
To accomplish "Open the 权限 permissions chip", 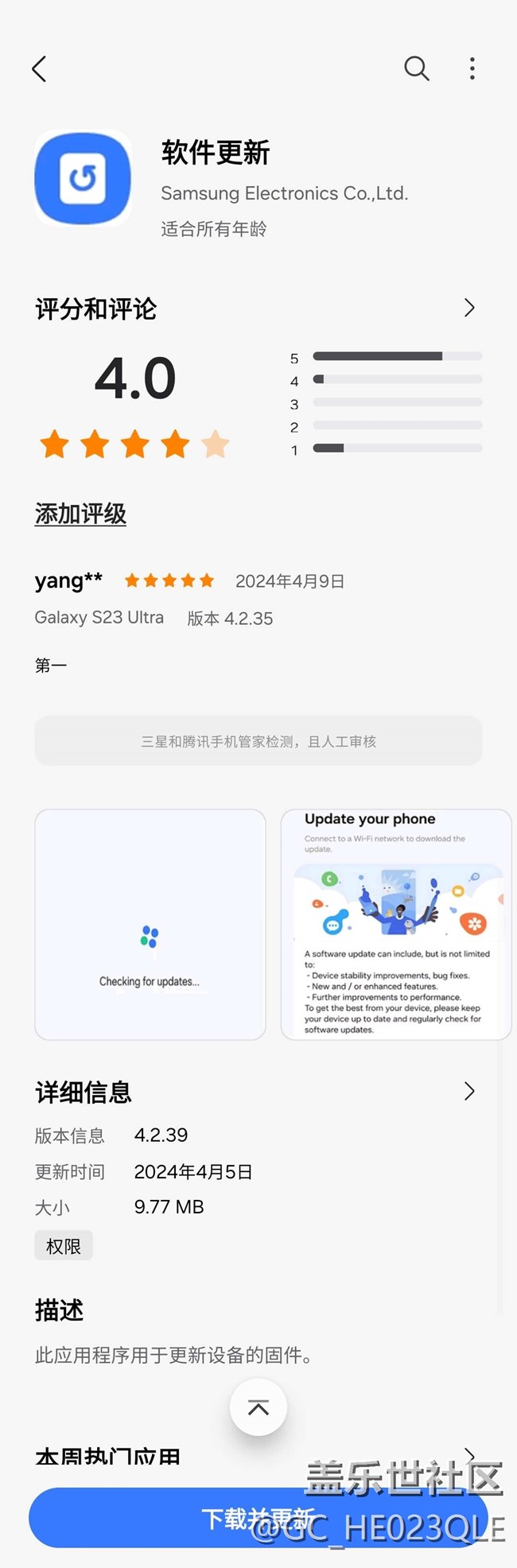I will point(64,1245).
